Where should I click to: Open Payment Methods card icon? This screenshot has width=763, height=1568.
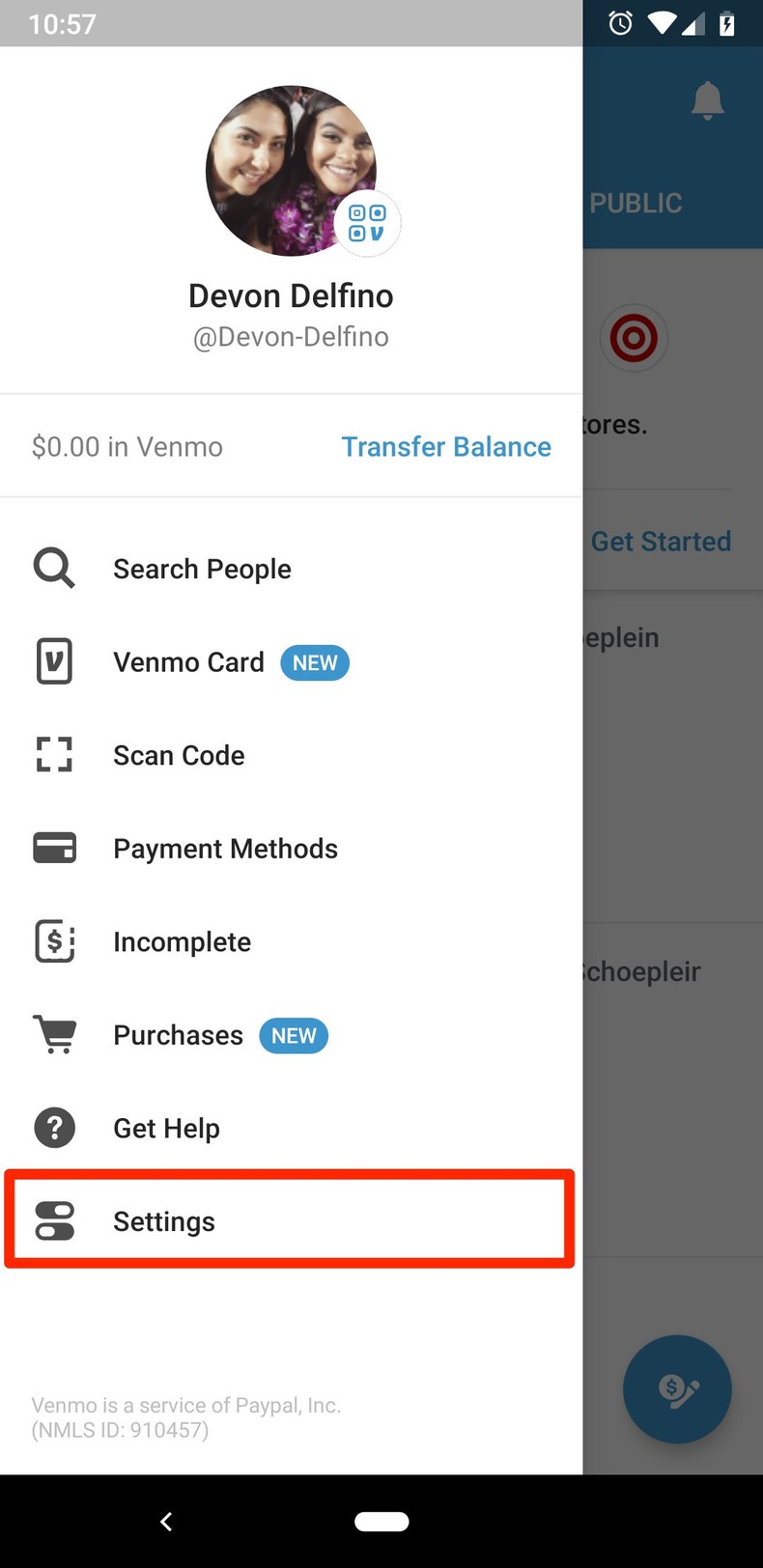tap(54, 847)
